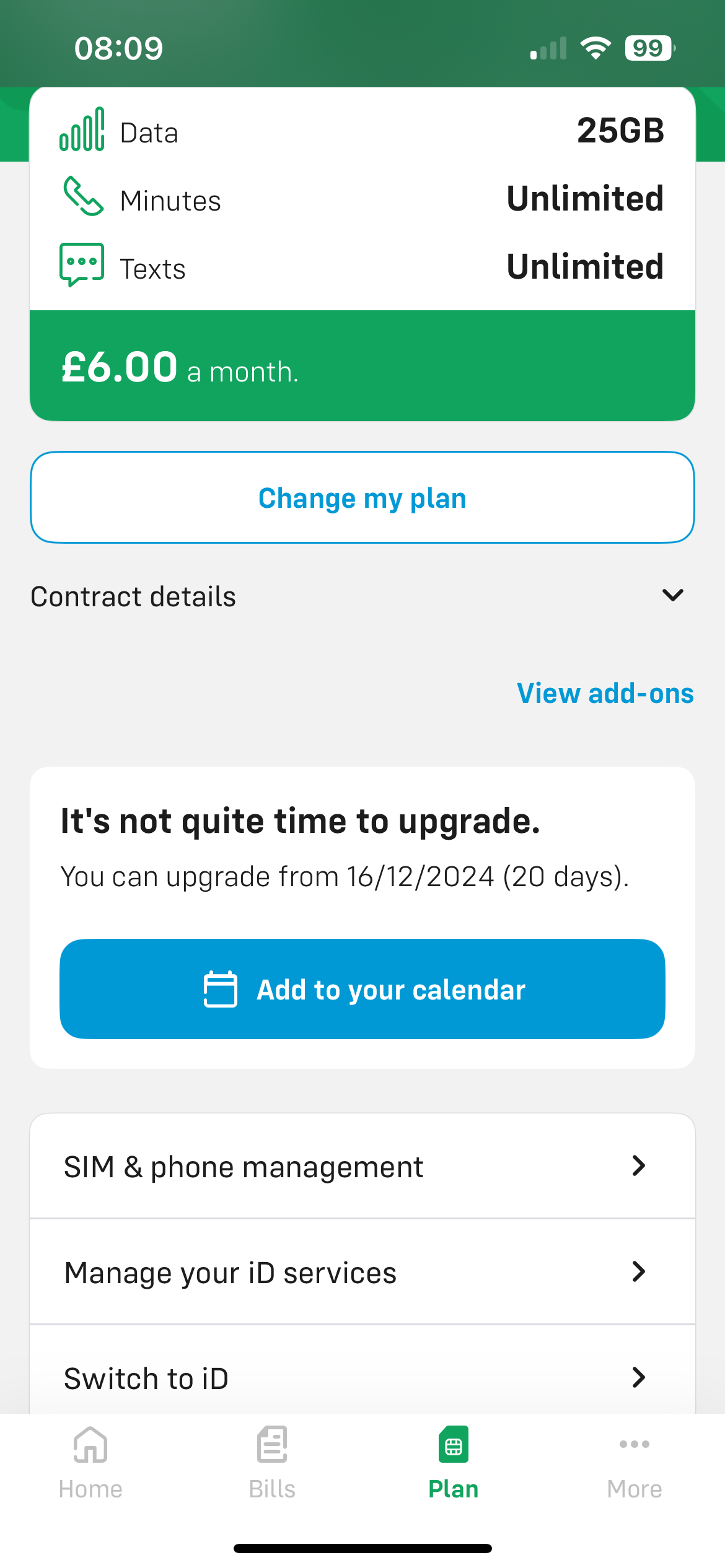Open SIM & phone management
The width and height of the screenshot is (725, 1568).
pos(362,1167)
